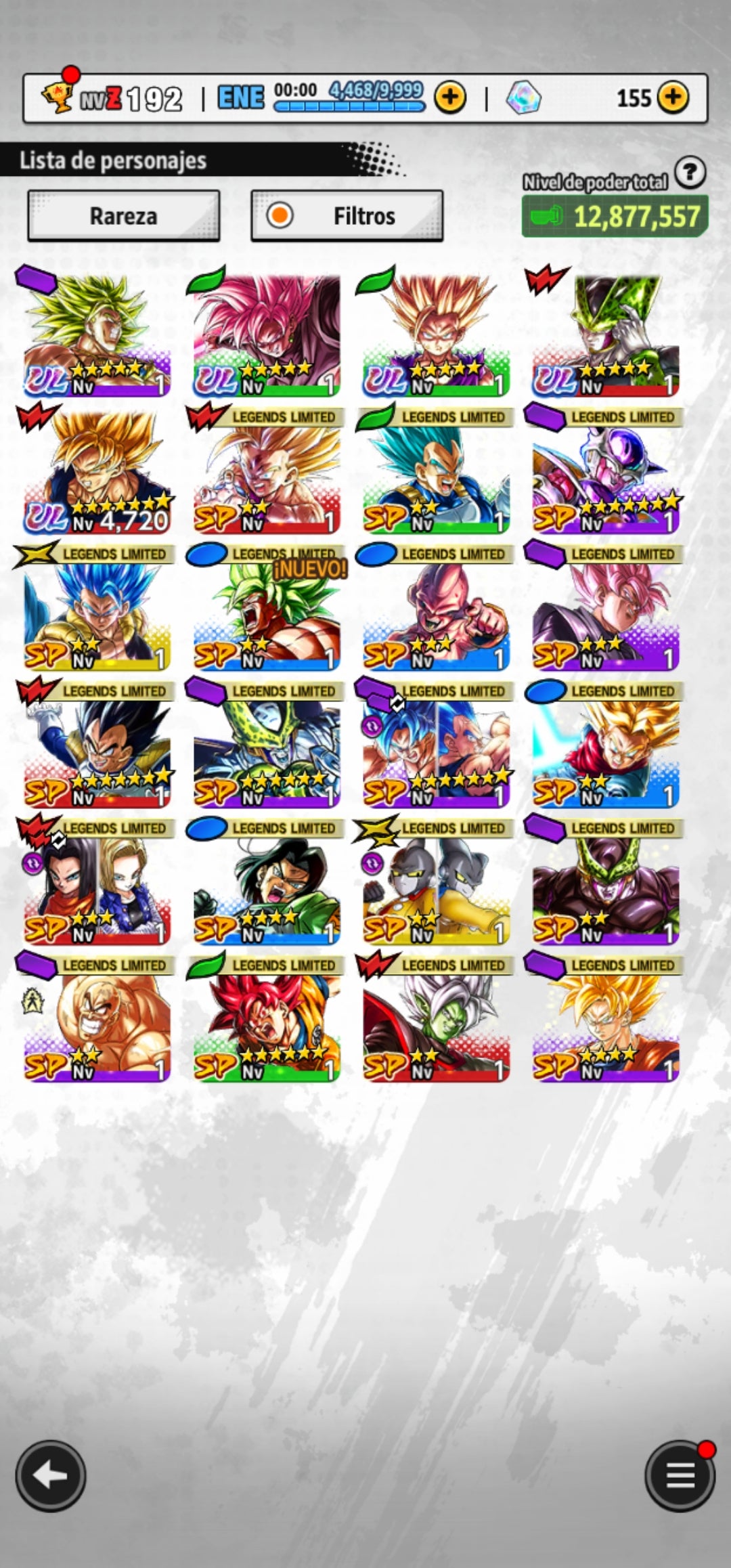731x1568 pixels.
Task: Open the dark purple Cell card
Action: coord(605,884)
